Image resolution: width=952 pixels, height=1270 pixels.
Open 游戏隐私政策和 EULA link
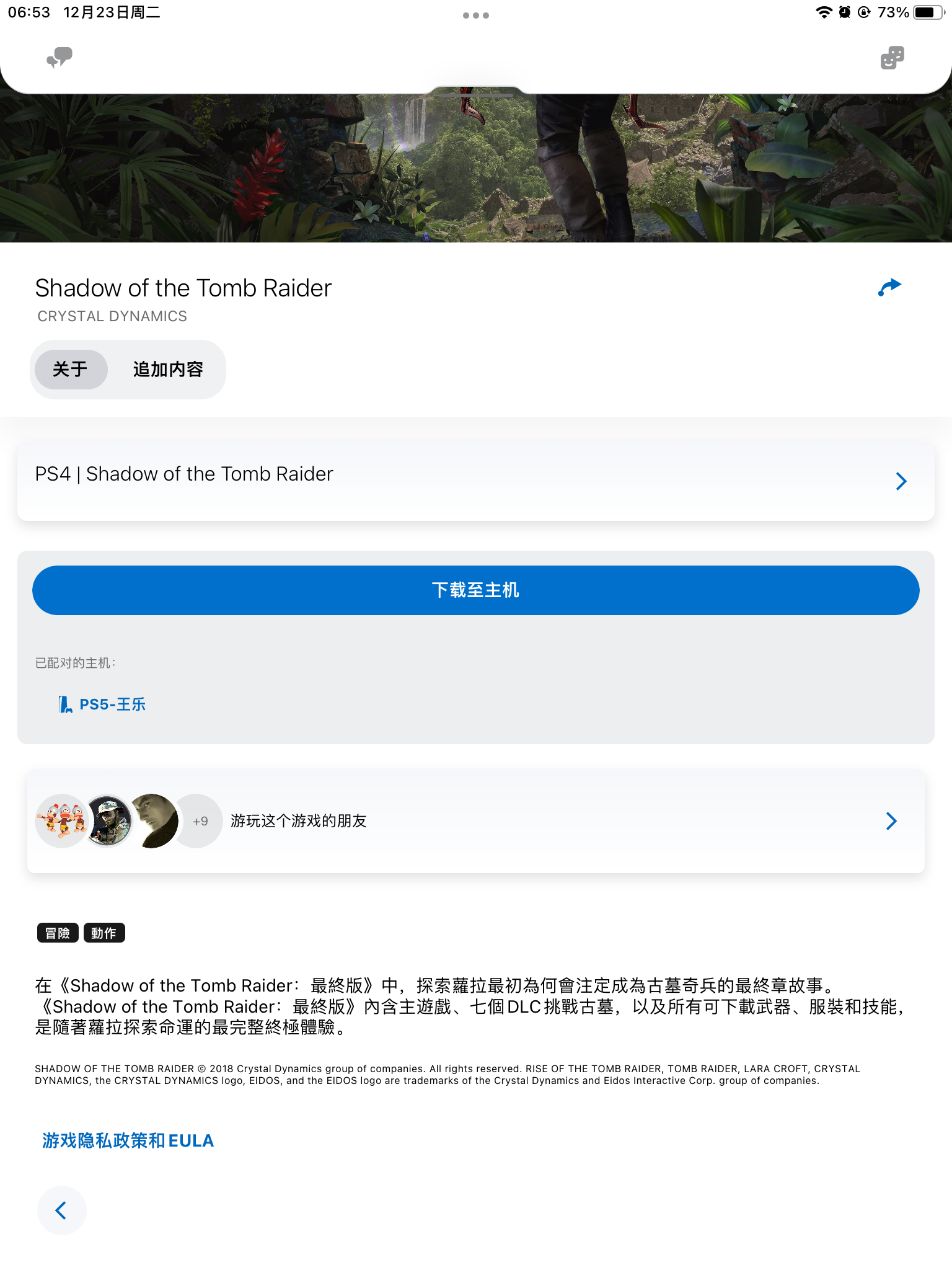(128, 1141)
